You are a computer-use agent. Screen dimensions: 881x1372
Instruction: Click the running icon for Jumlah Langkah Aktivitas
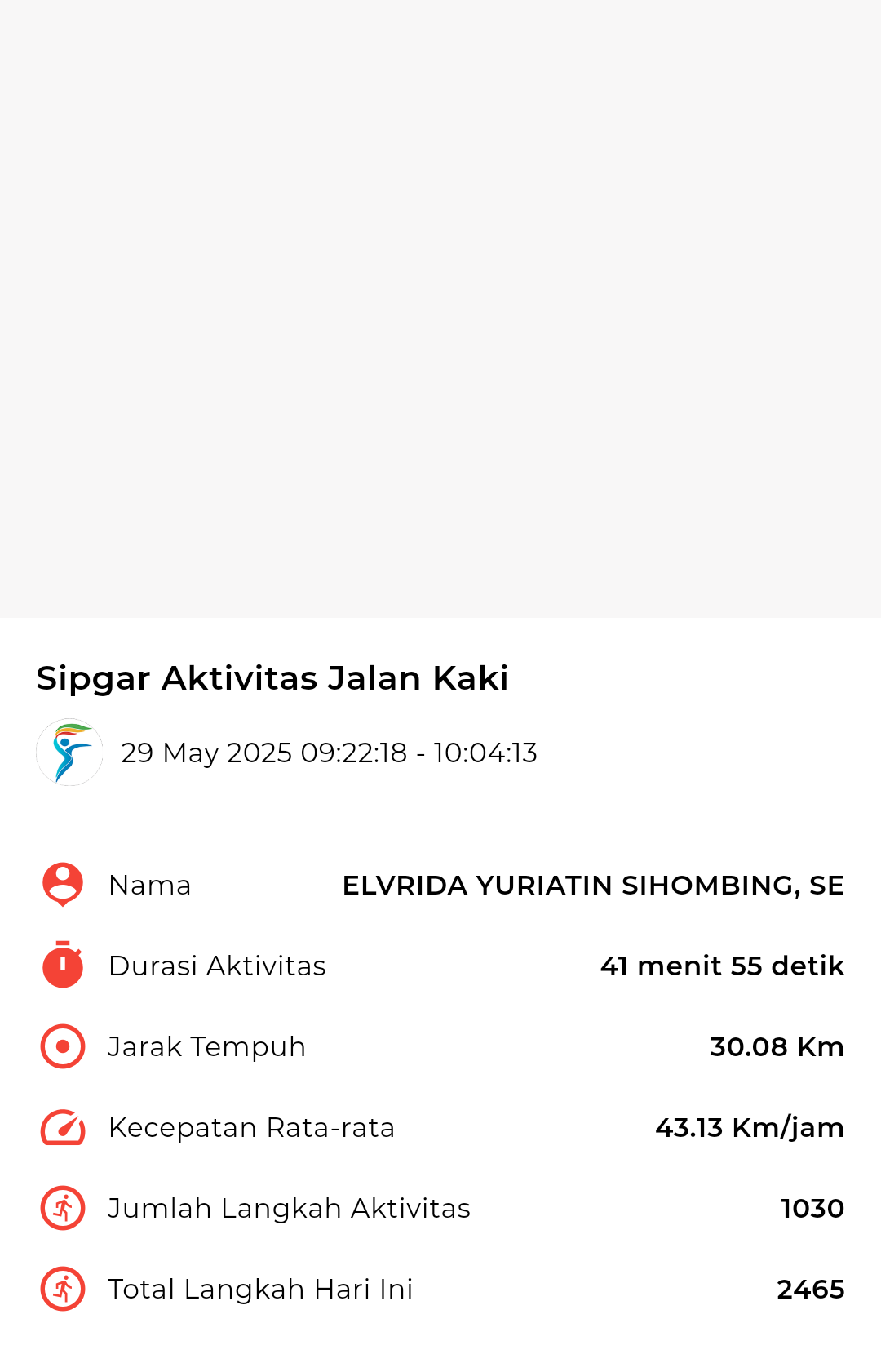62,1209
